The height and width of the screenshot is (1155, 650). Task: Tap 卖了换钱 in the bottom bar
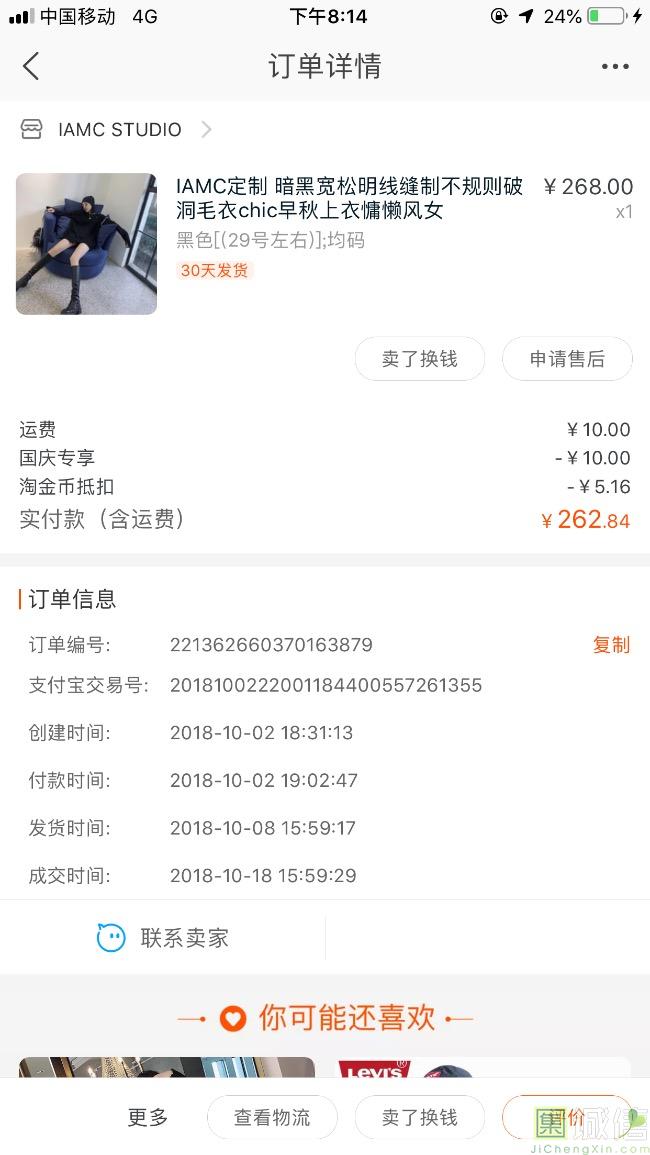419,1117
